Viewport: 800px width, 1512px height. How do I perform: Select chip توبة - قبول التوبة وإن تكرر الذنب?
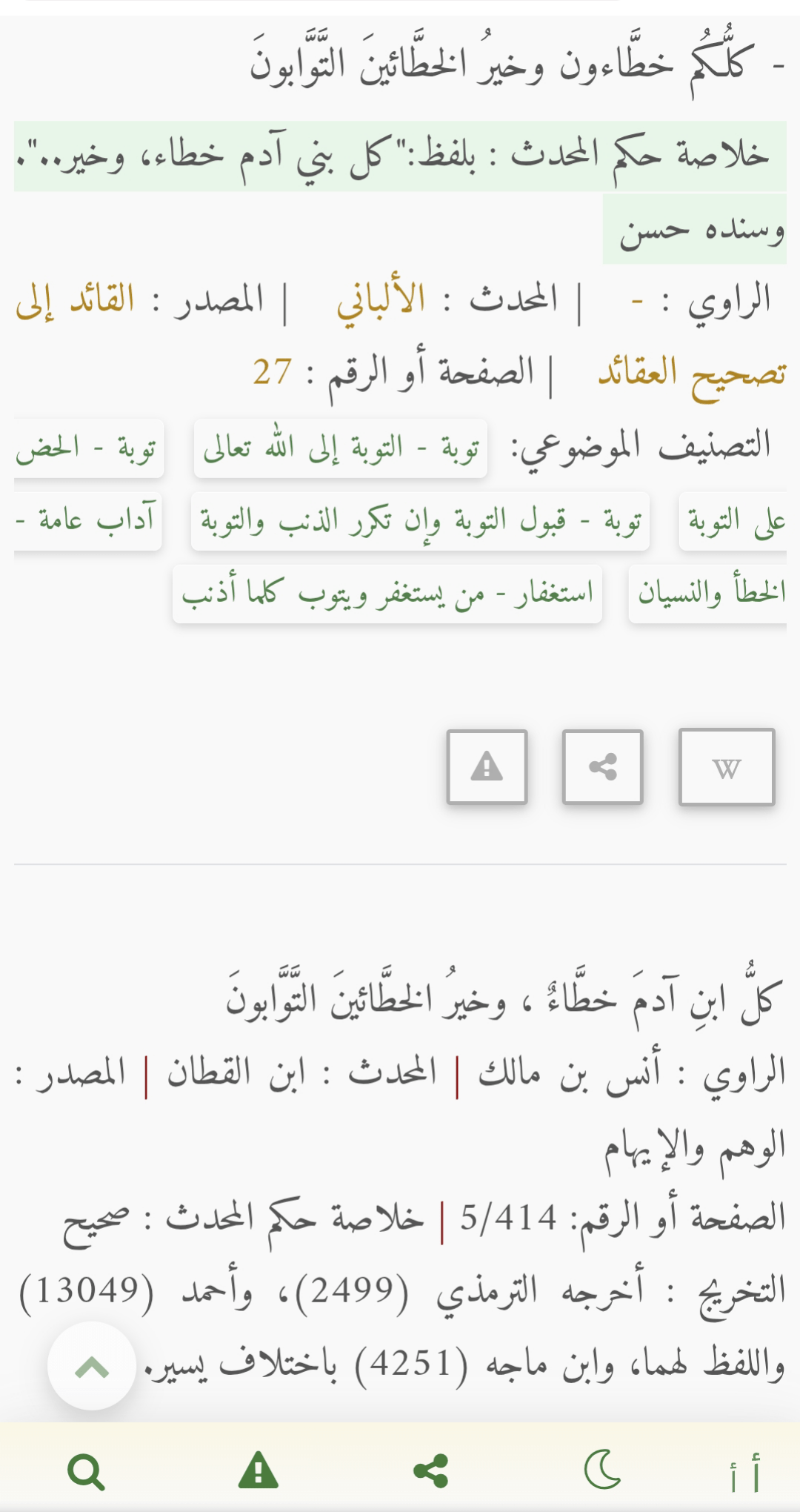420,521
